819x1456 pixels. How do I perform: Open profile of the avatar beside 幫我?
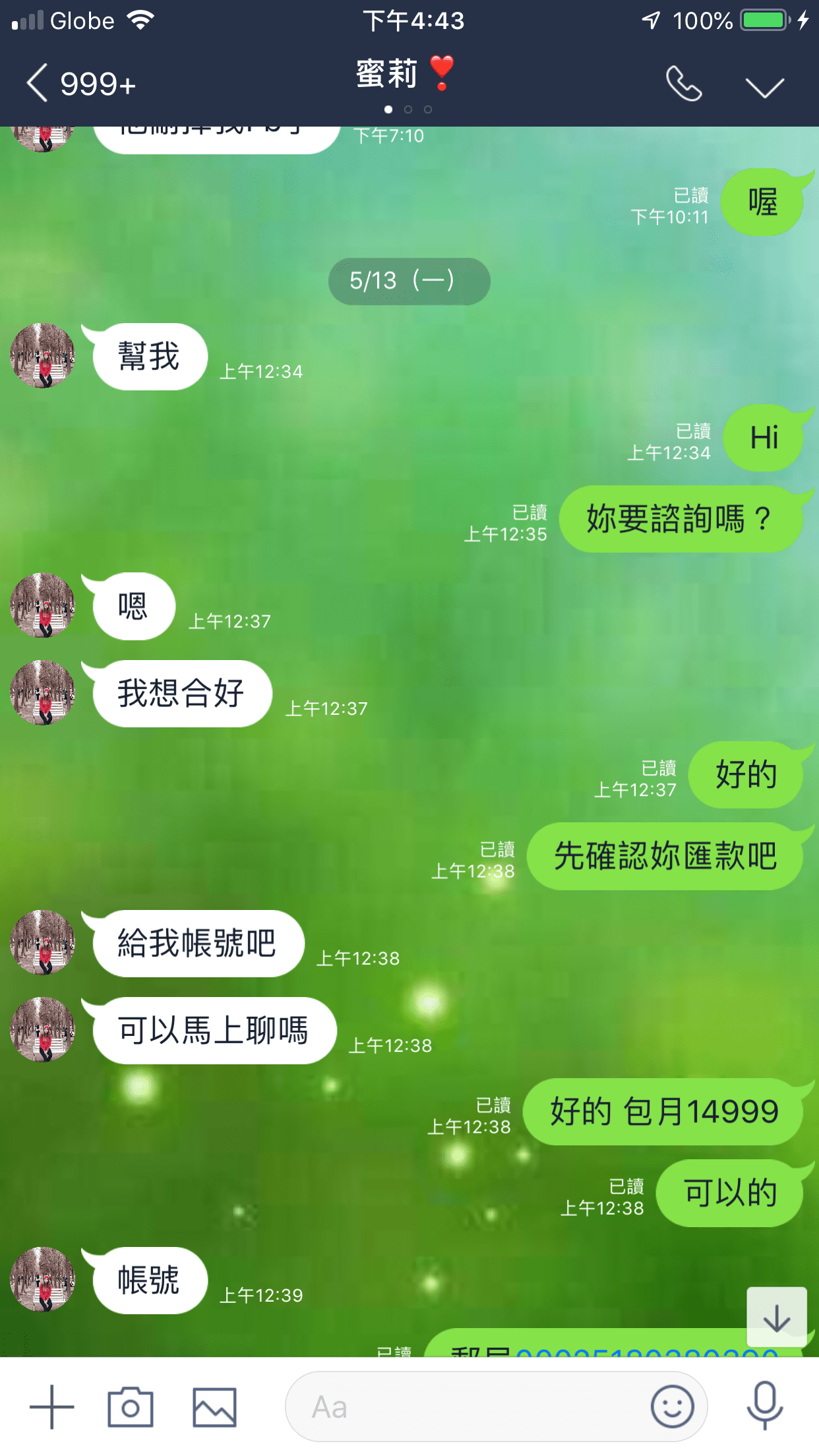[43, 356]
